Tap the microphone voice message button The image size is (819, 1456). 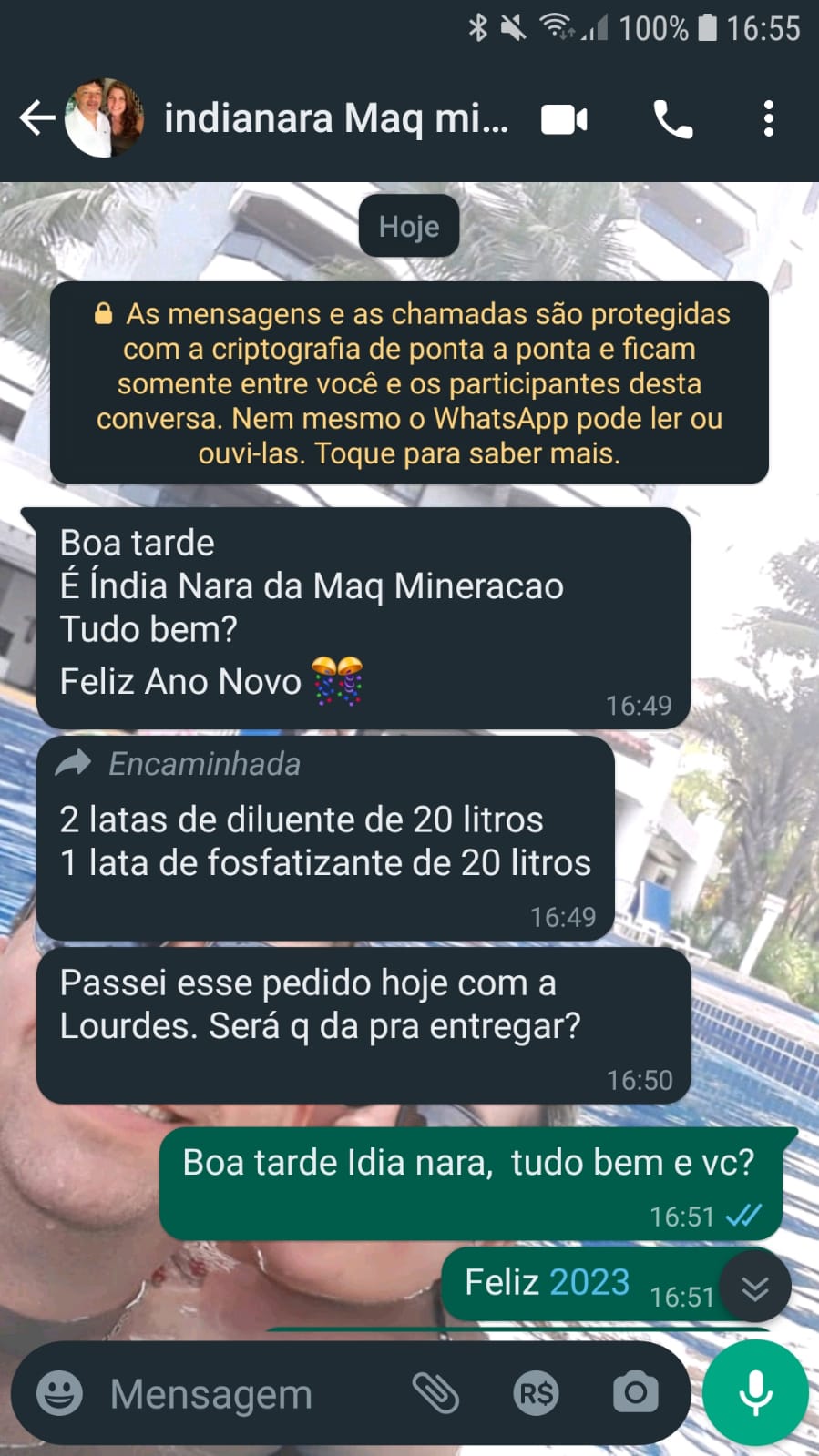(x=755, y=1393)
